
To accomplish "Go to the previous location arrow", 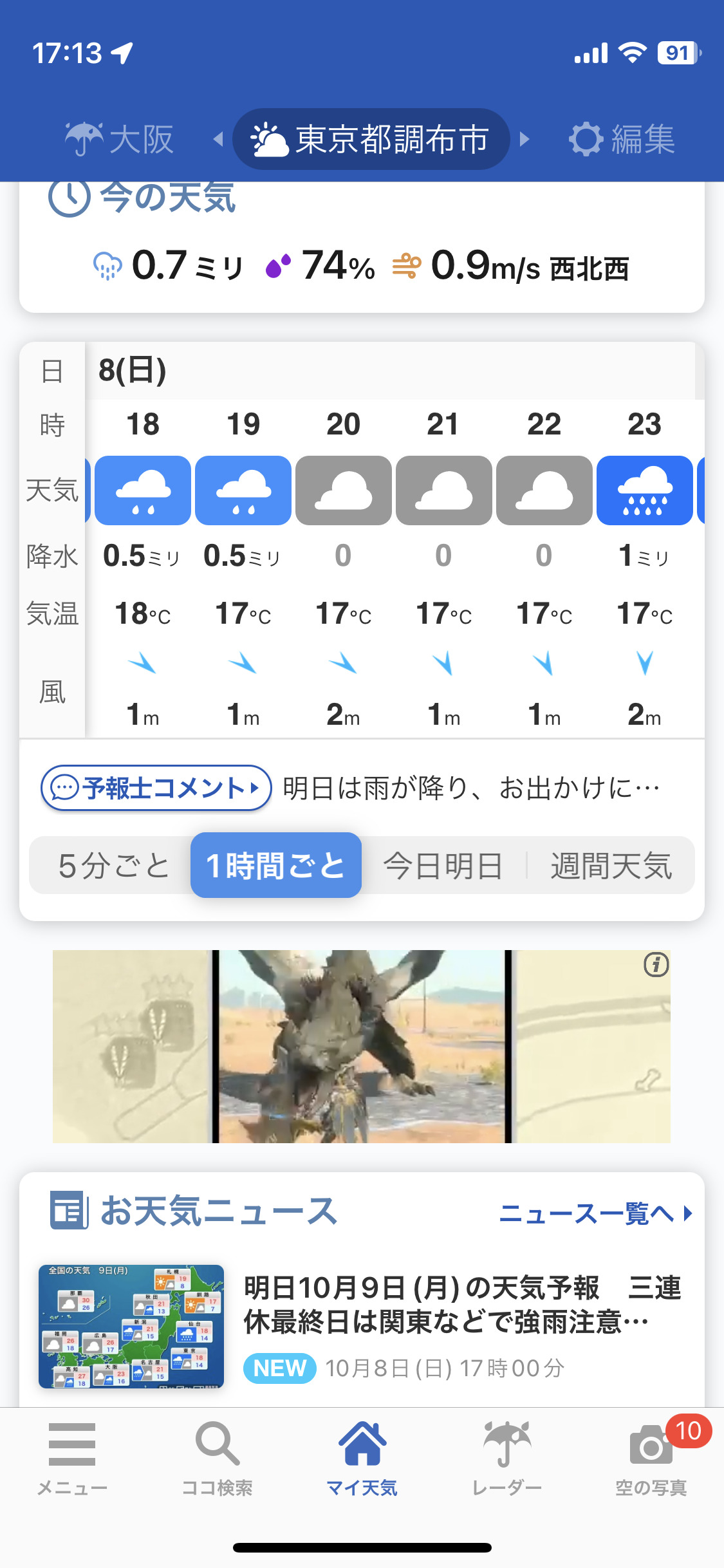I will [x=219, y=139].
